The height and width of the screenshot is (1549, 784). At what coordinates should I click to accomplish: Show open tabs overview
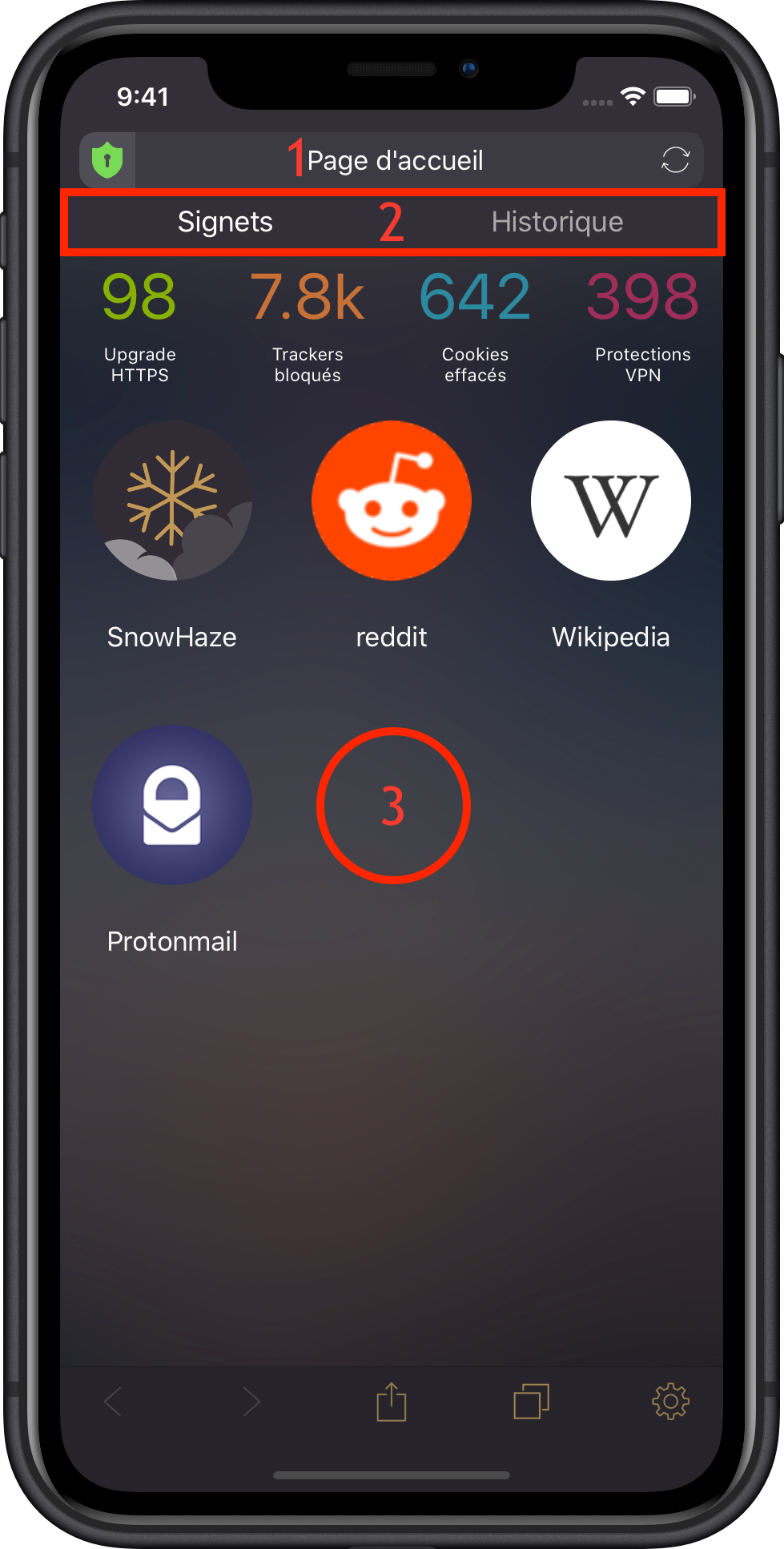pyautogui.click(x=531, y=1402)
